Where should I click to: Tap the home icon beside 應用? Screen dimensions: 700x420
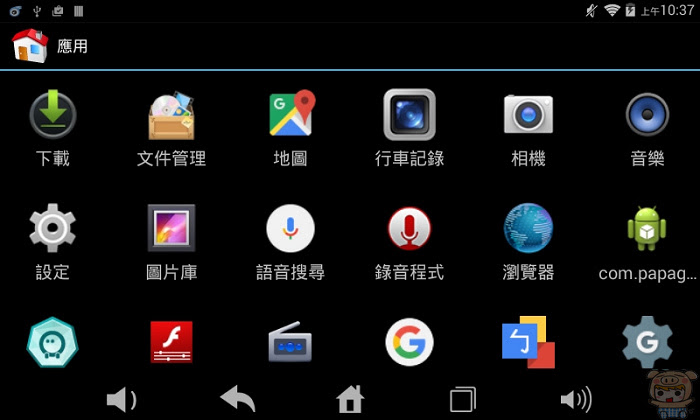pyautogui.click(x=30, y=46)
